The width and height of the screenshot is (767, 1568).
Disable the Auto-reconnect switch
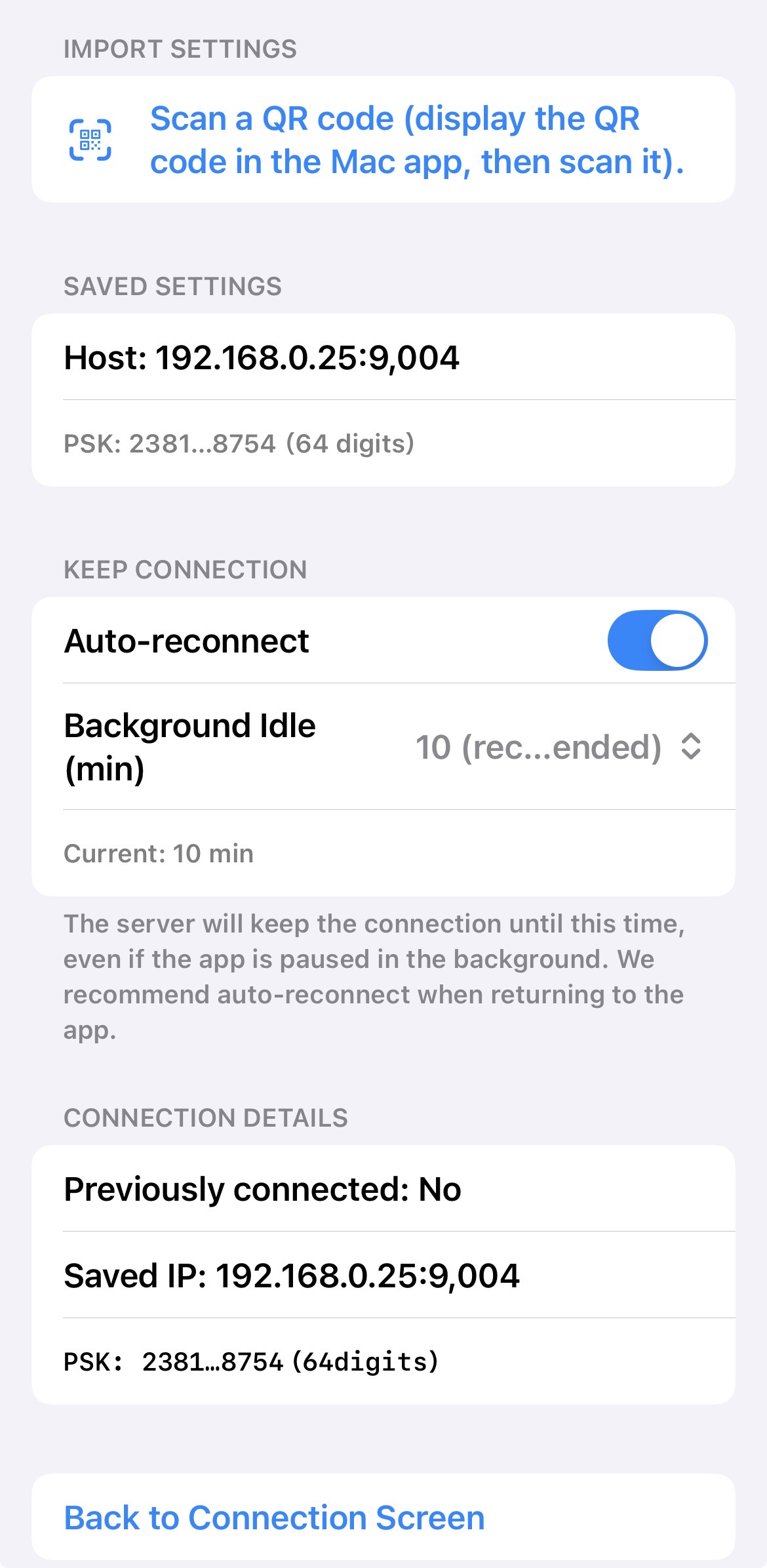coord(657,641)
